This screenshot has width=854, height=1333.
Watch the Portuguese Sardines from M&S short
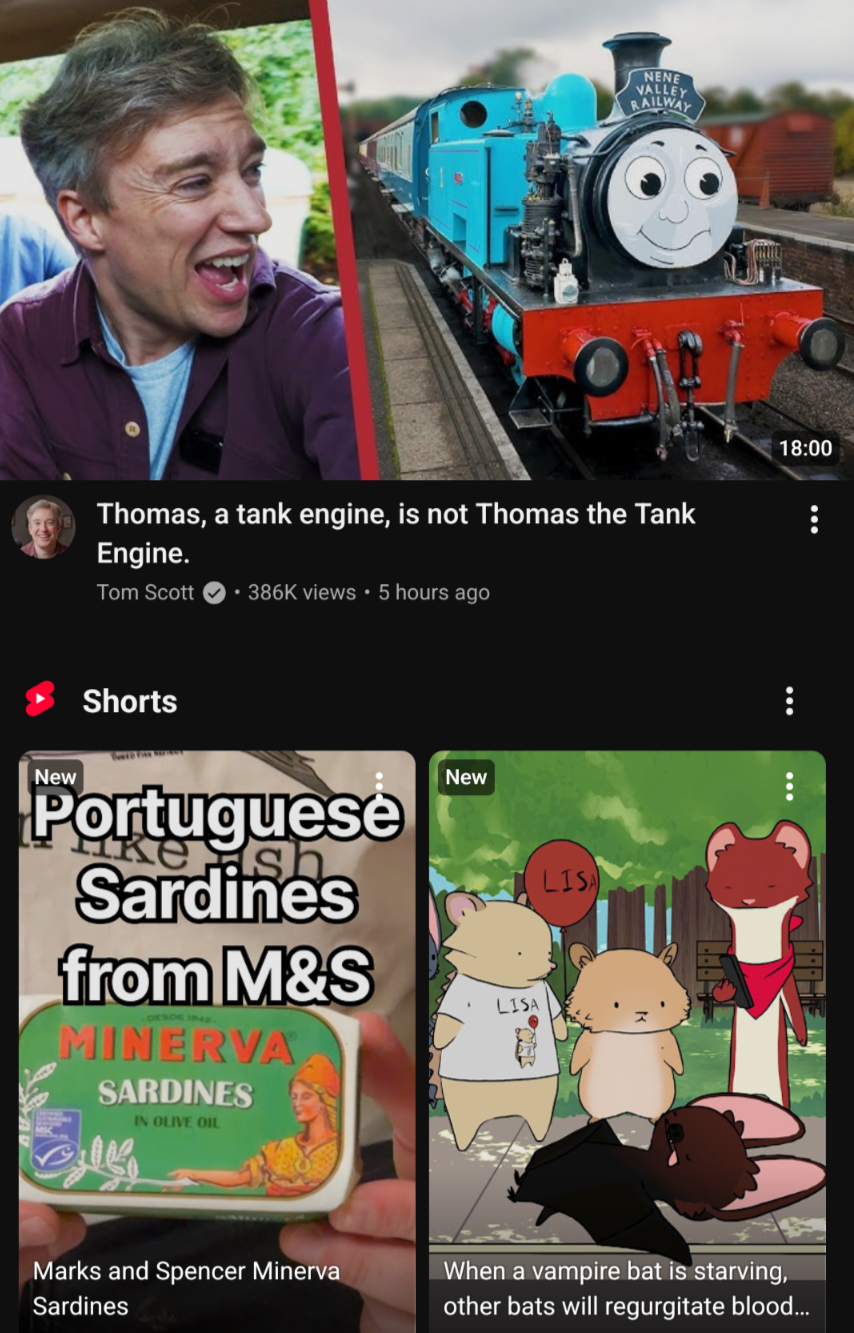217,1041
